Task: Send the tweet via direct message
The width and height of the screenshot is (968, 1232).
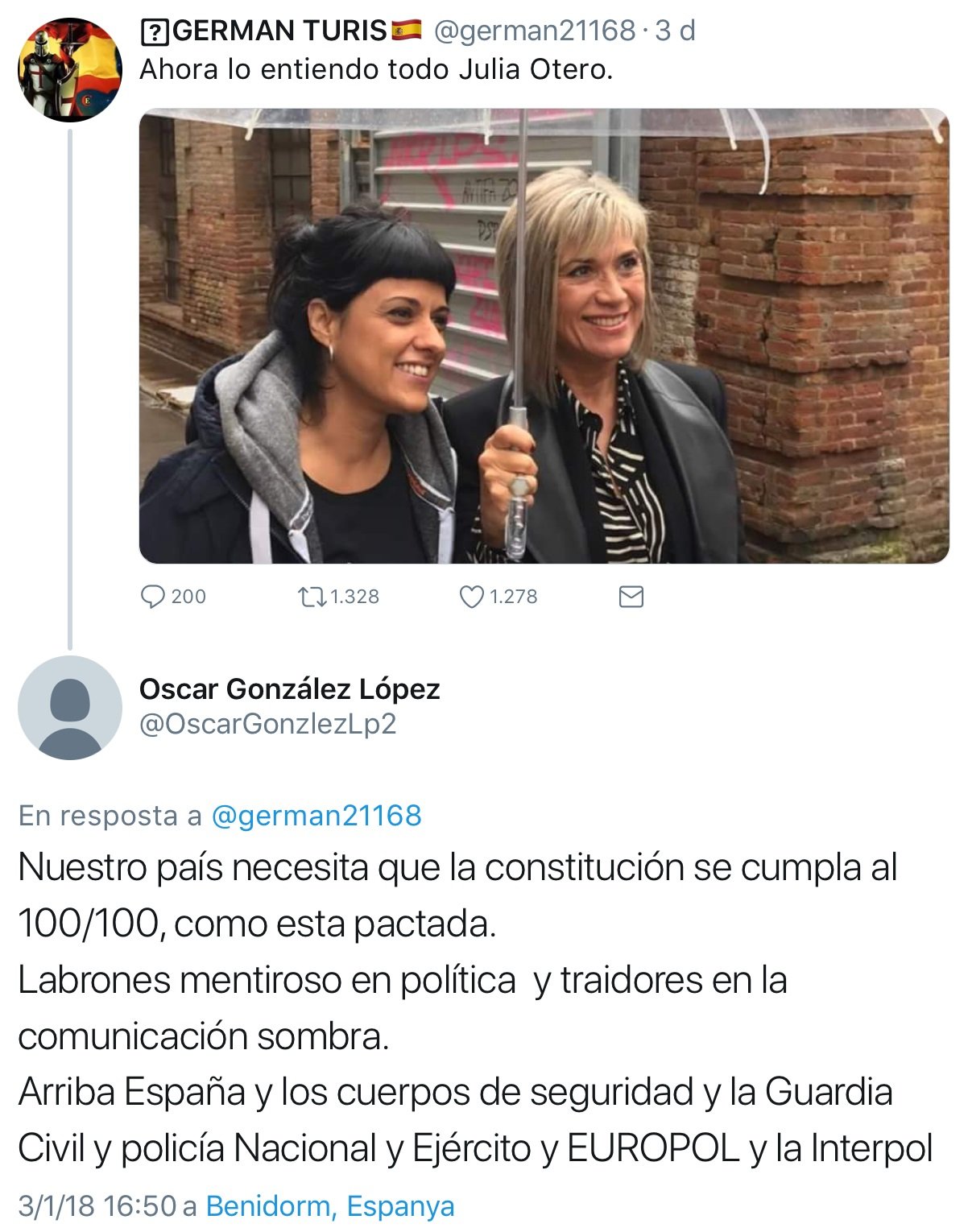Action: click(631, 597)
